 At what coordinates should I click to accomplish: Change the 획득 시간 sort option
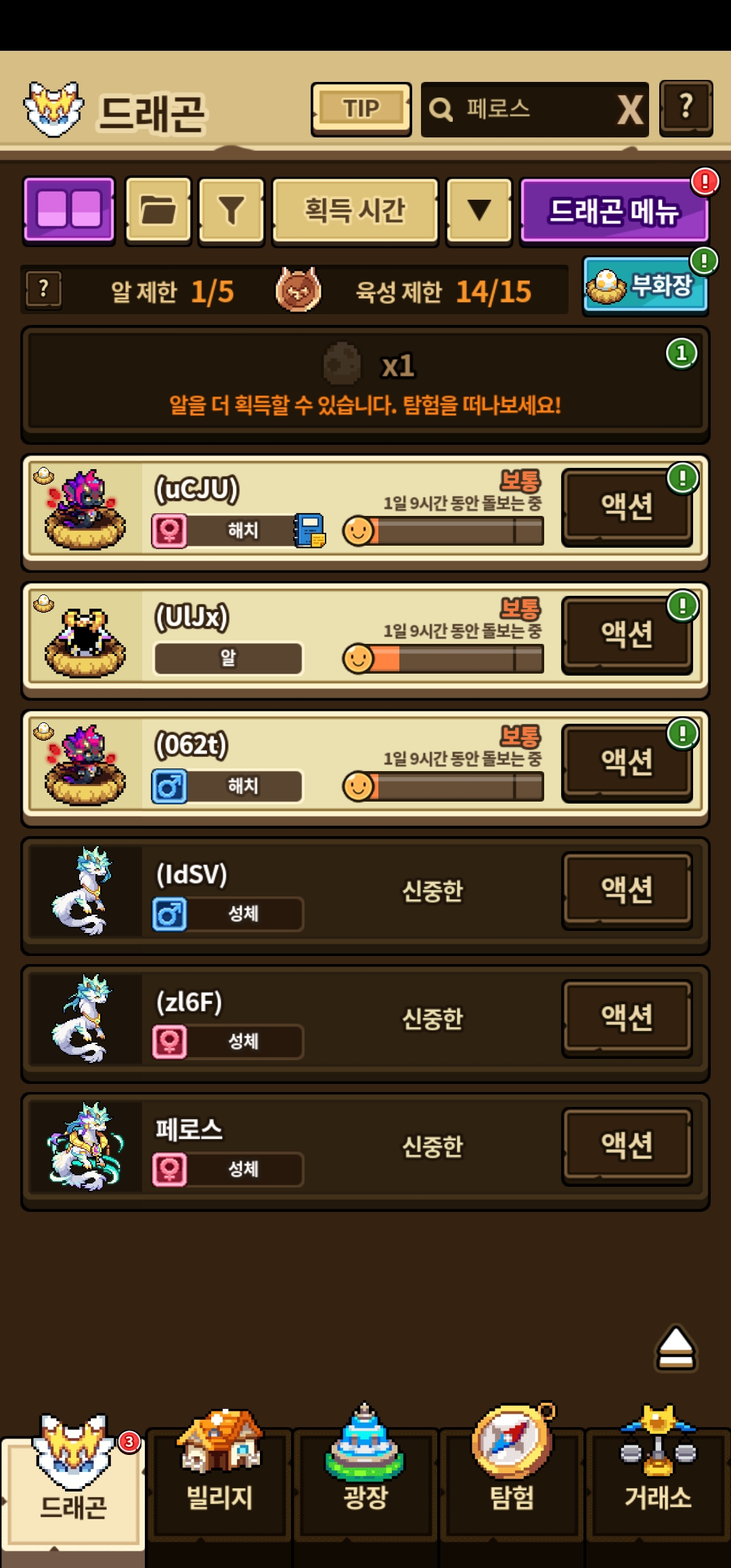[355, 210]
